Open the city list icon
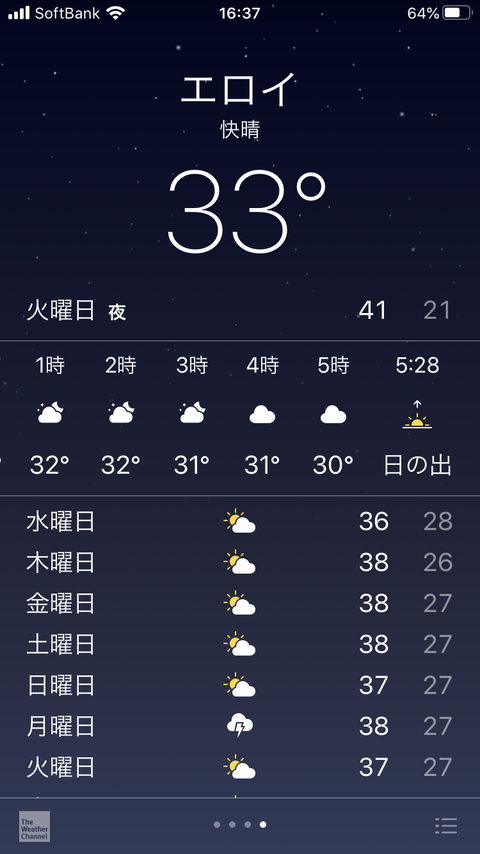This screenshot has width=480, height=854. [446, 826]
